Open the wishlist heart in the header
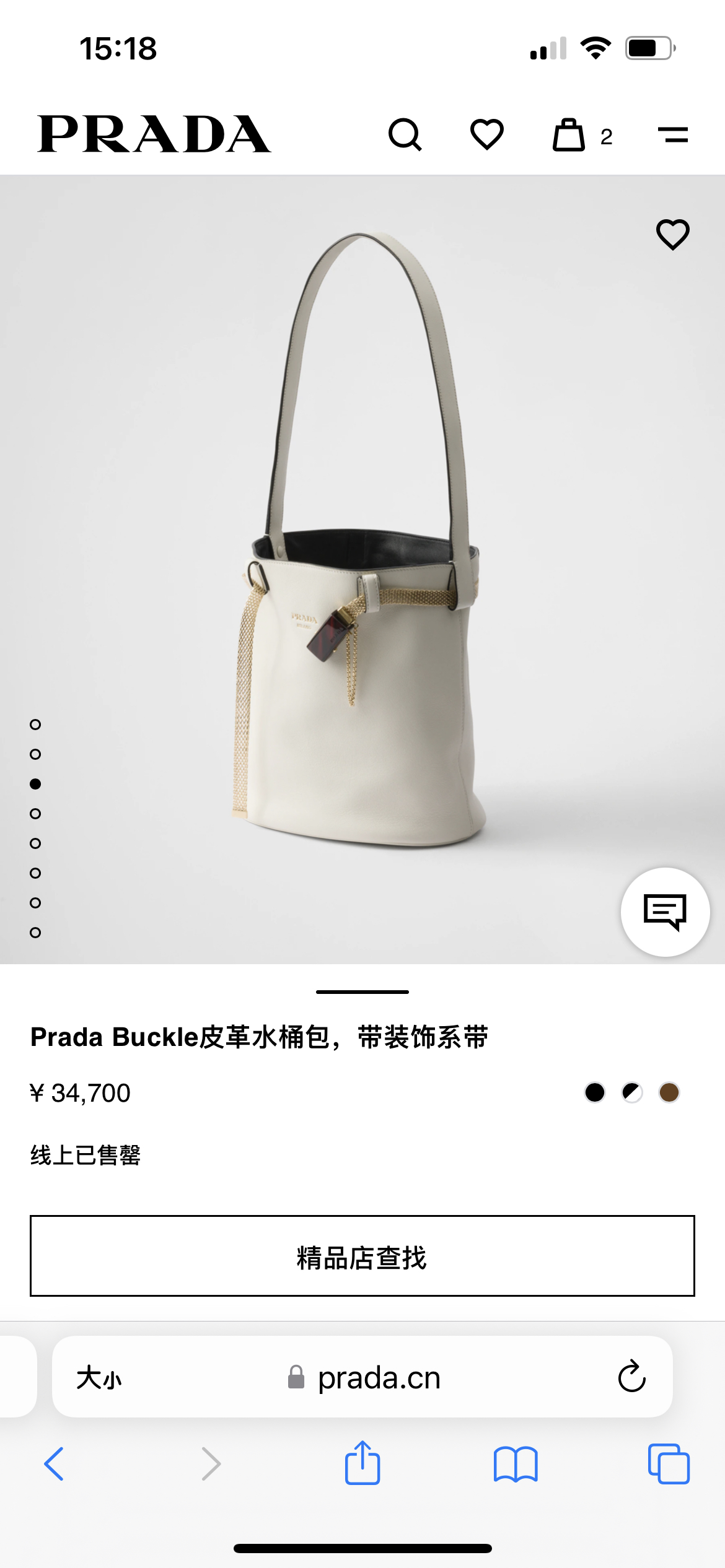Image resolution: width=725 pixels, height=1568 pixels. click(487, 134)
